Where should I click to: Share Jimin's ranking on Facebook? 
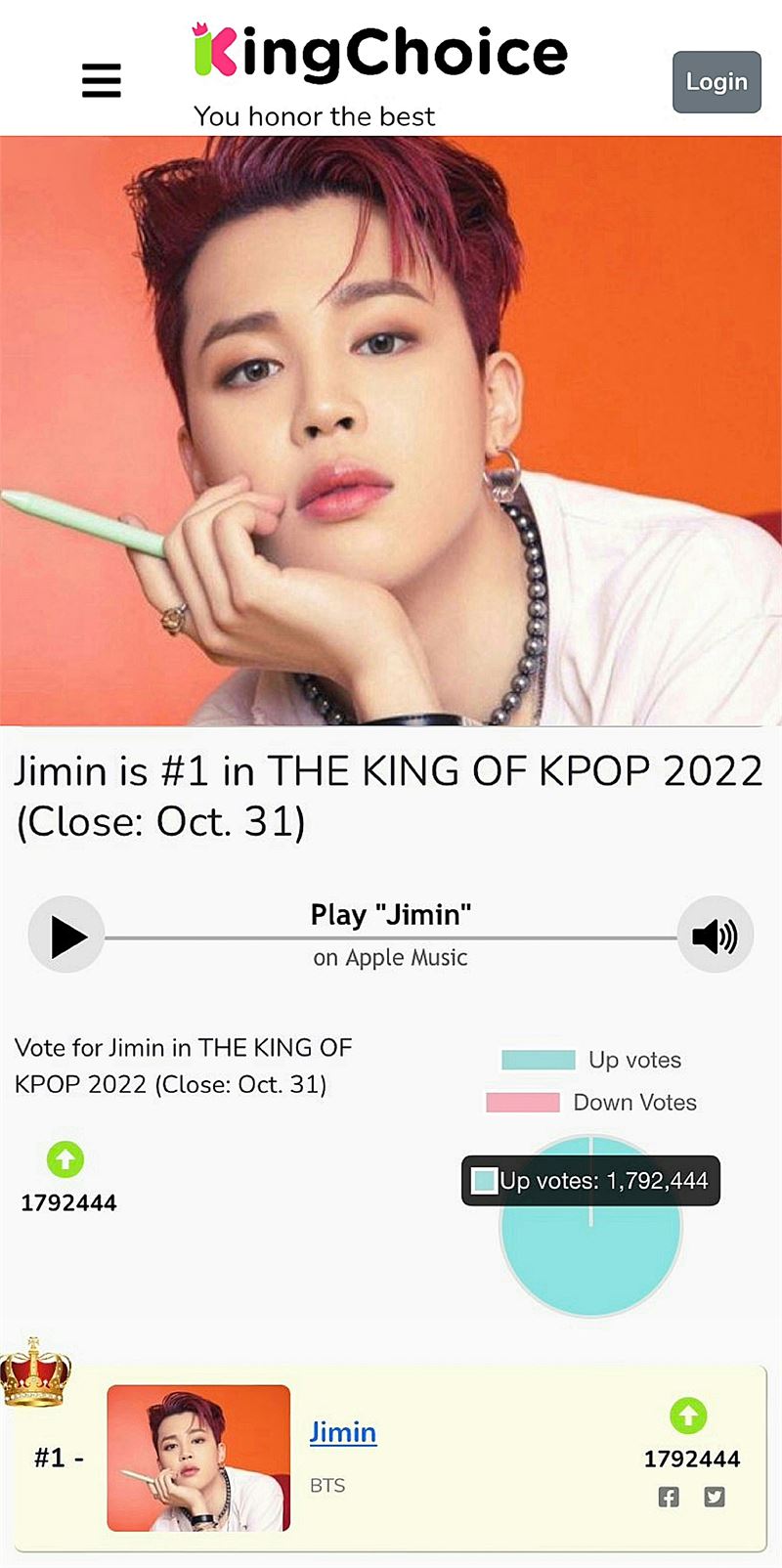669,1497
